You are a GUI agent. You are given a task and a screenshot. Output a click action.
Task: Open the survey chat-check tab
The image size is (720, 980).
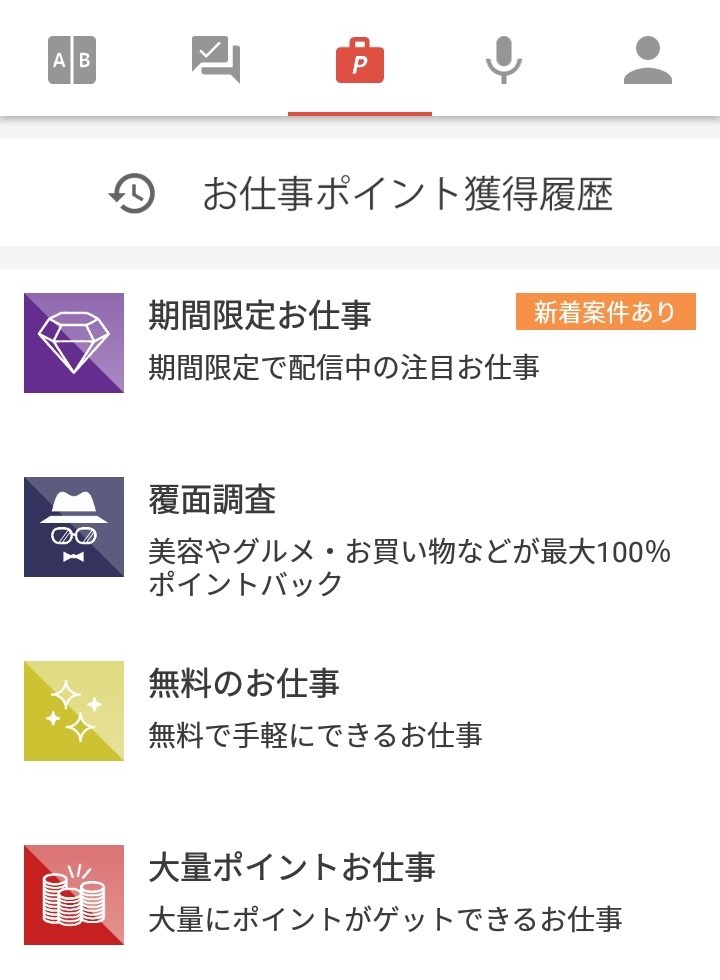[x=216, y=60]
